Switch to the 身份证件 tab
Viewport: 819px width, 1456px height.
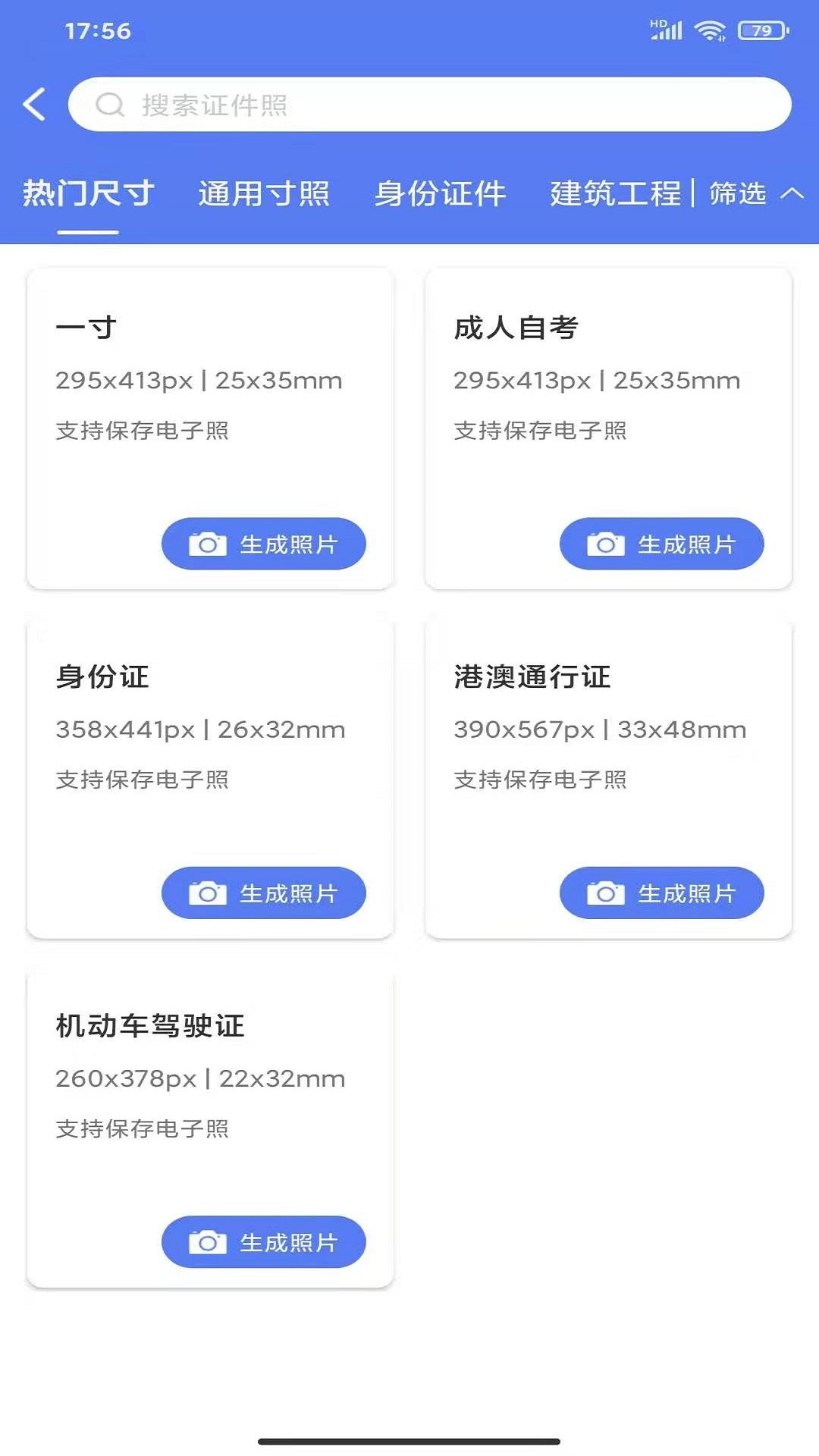[440, 193]
